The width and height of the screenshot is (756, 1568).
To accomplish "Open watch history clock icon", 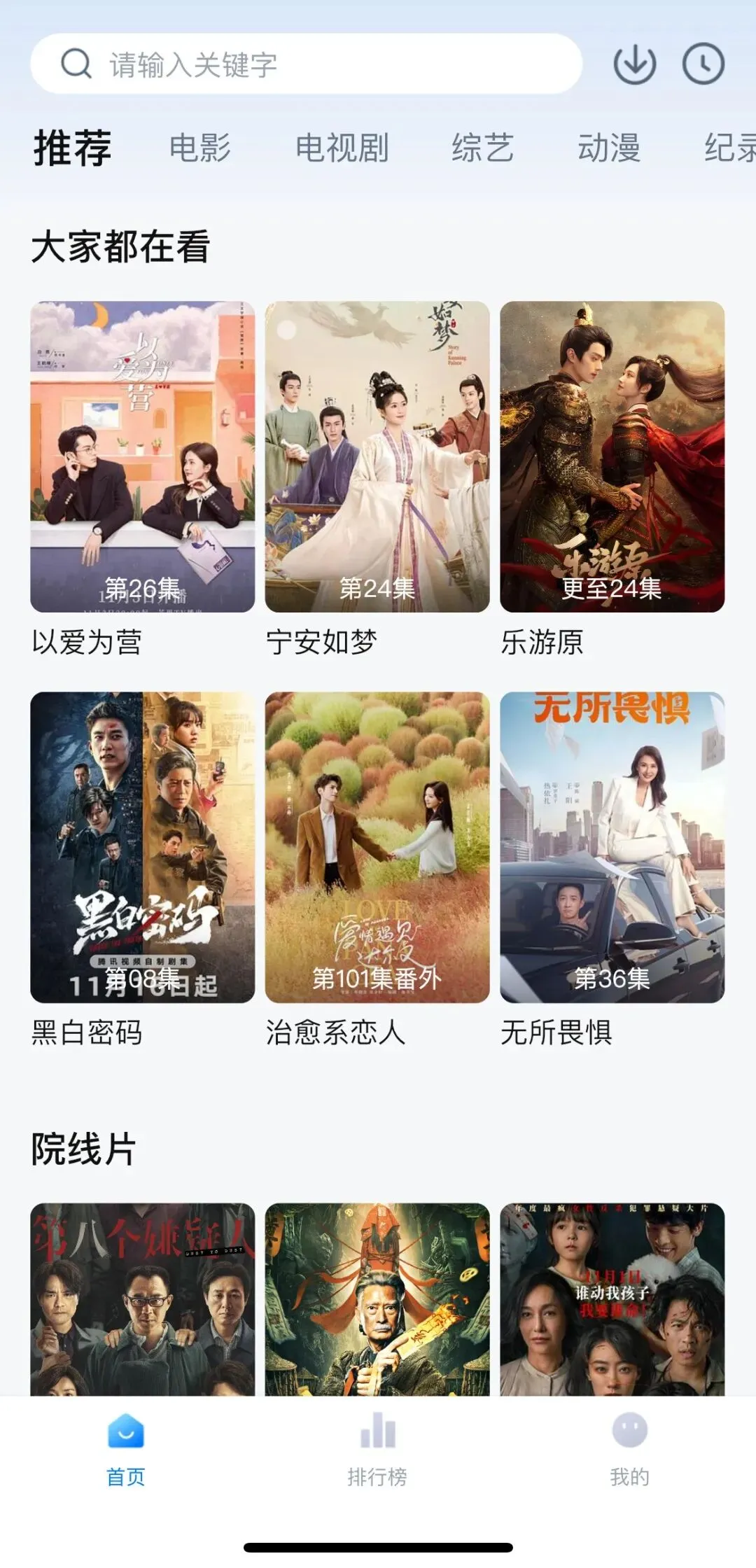I will 703,64.
